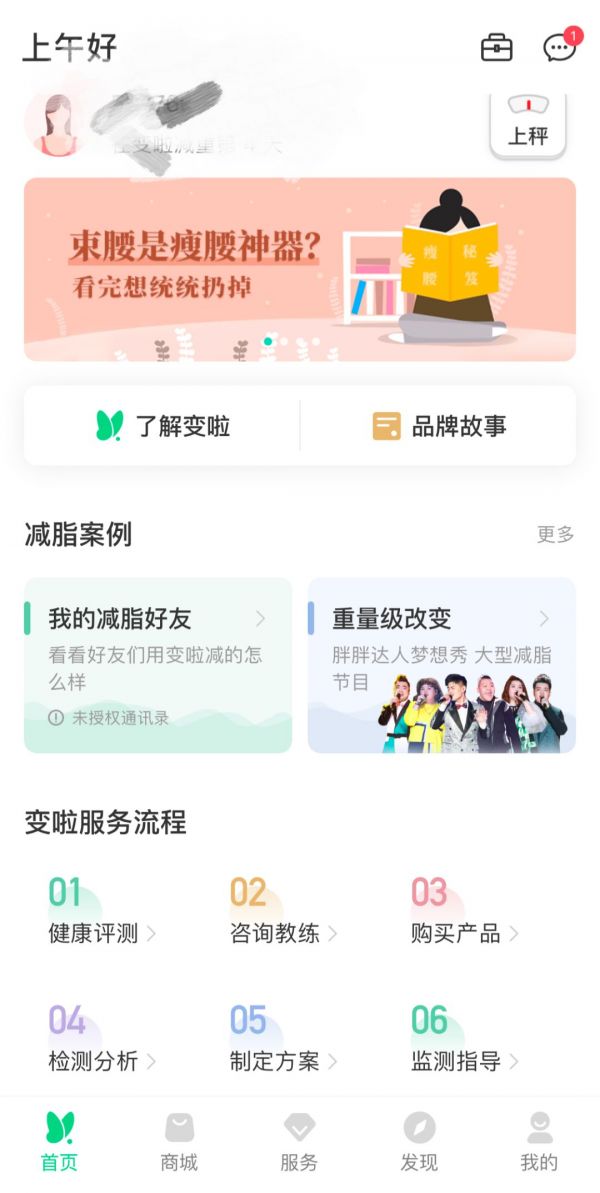
Task: Switch to the 商城 tab
Action: (179, 1142)
